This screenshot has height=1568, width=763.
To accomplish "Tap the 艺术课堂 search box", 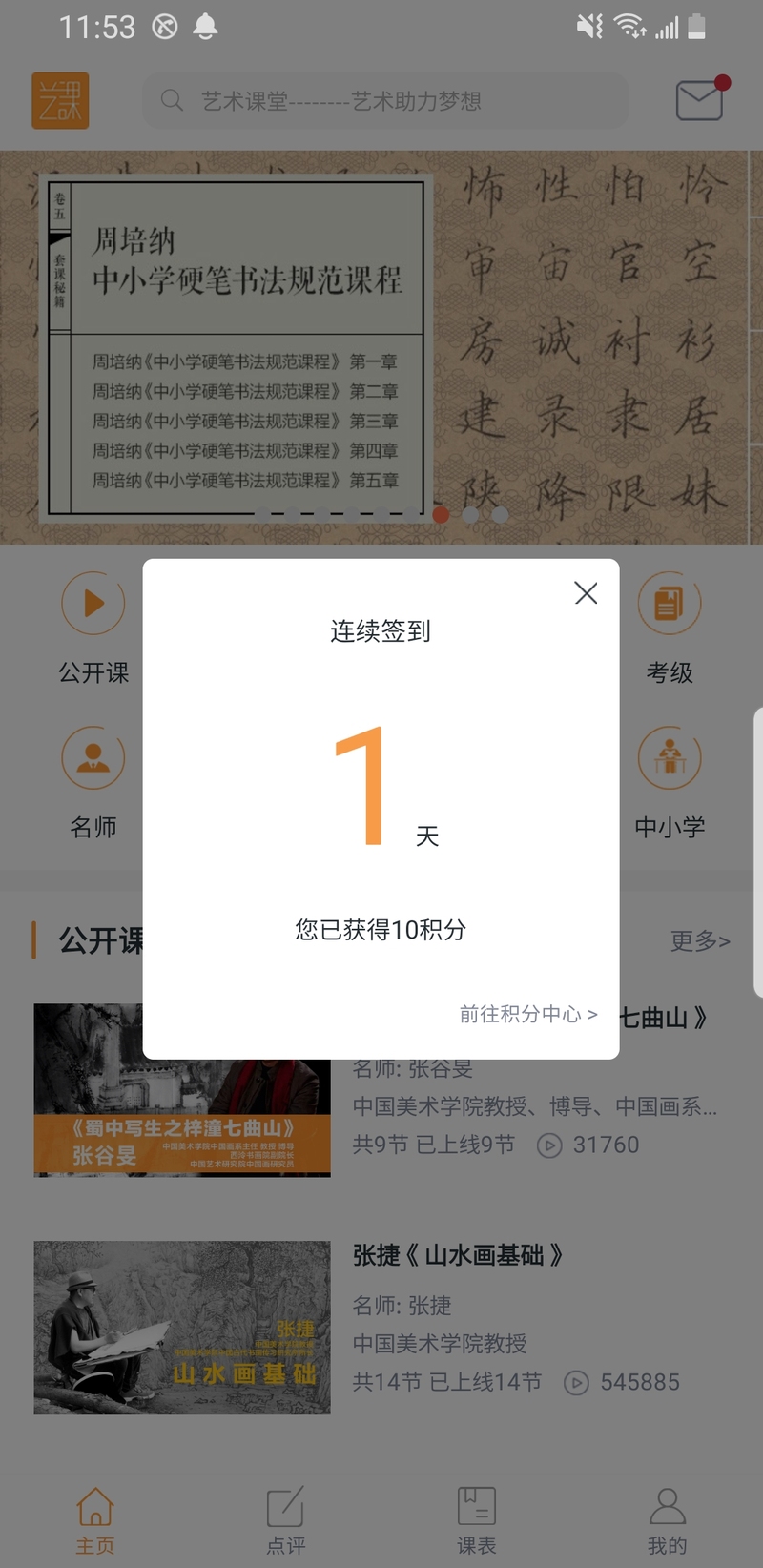I will point(385,101).
